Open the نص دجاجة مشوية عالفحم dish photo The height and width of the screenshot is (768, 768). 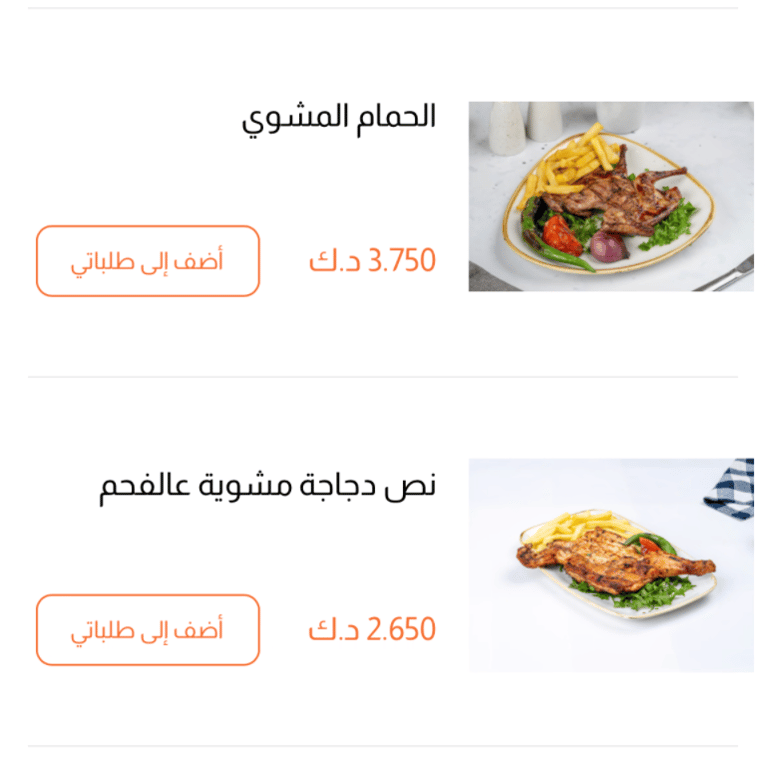click(x=610, y=565)
